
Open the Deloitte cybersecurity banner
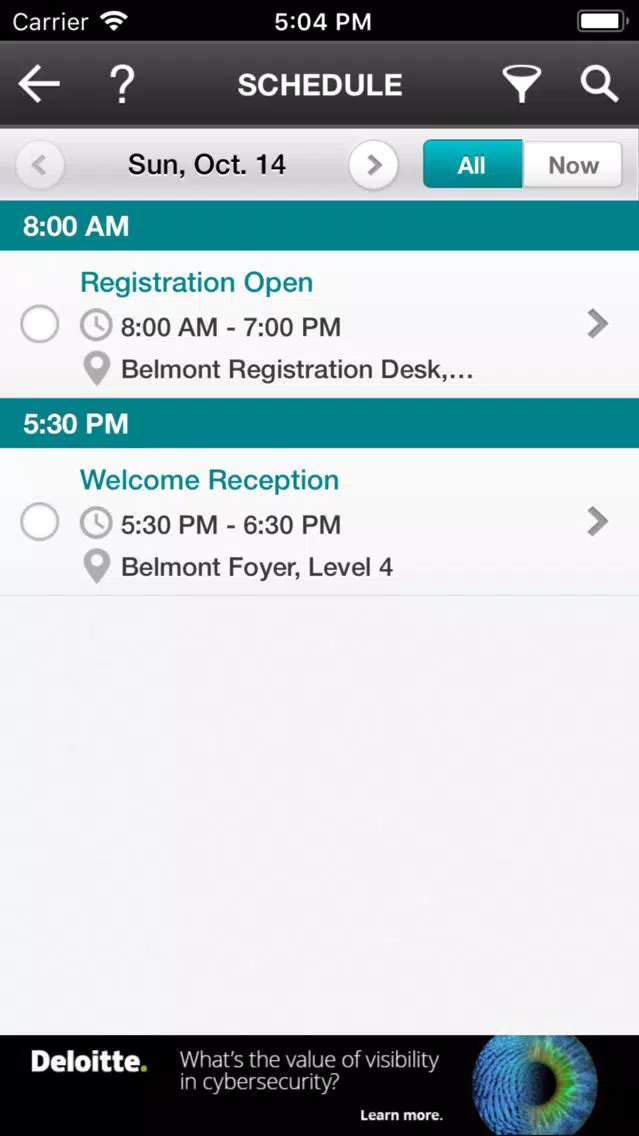[x=320, y=1085]
